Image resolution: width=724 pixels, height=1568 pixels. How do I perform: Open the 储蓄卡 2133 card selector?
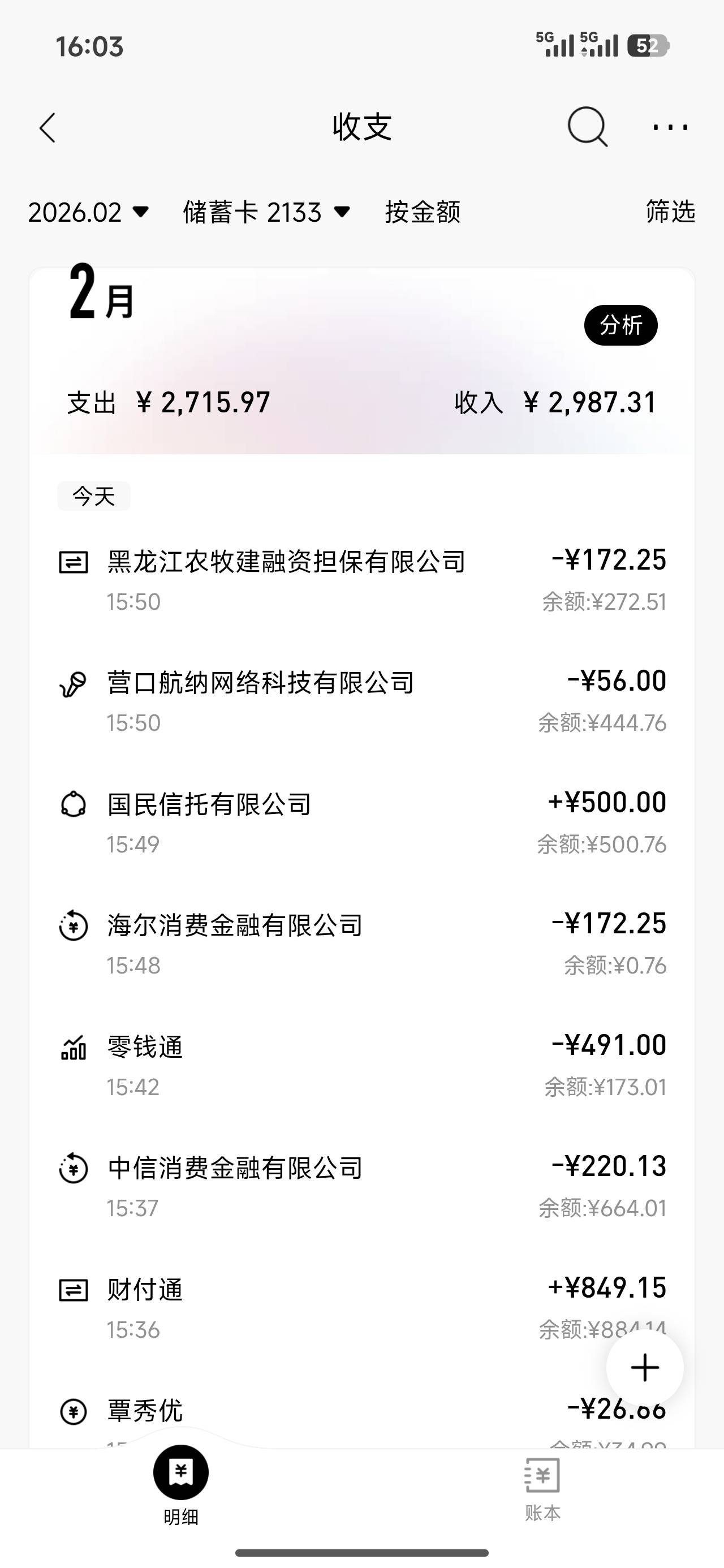coord(267,212)
